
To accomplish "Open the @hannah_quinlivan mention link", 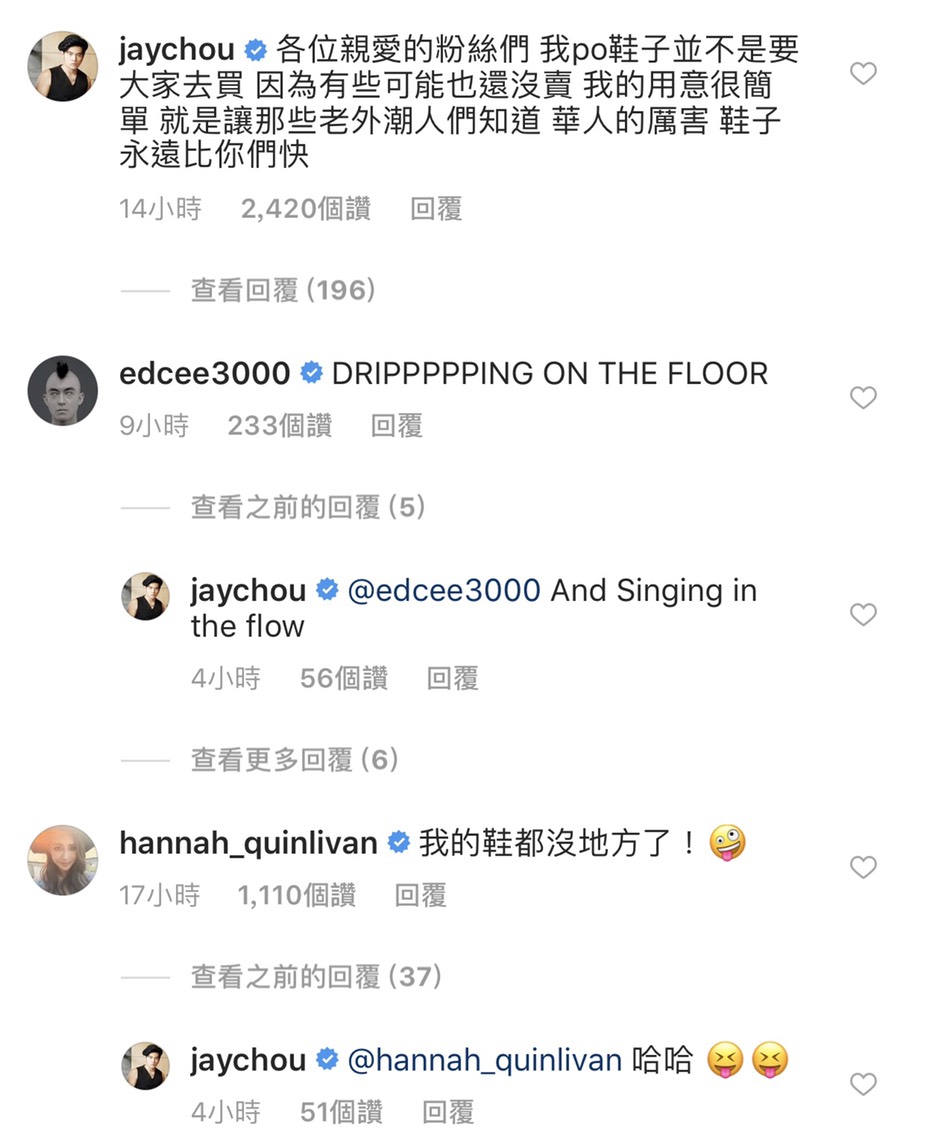I will click(485, 1060).
